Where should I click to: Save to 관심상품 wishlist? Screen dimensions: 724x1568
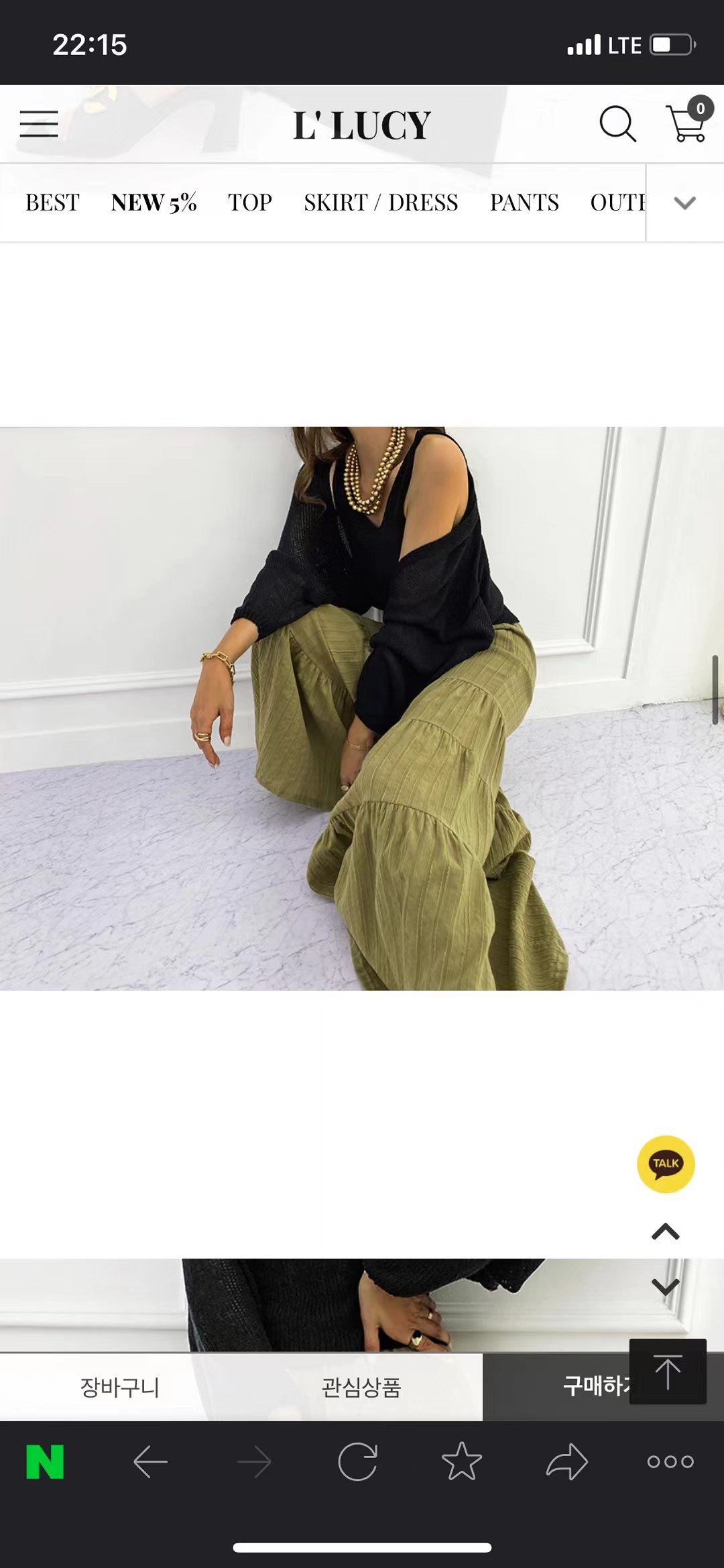361,1387
